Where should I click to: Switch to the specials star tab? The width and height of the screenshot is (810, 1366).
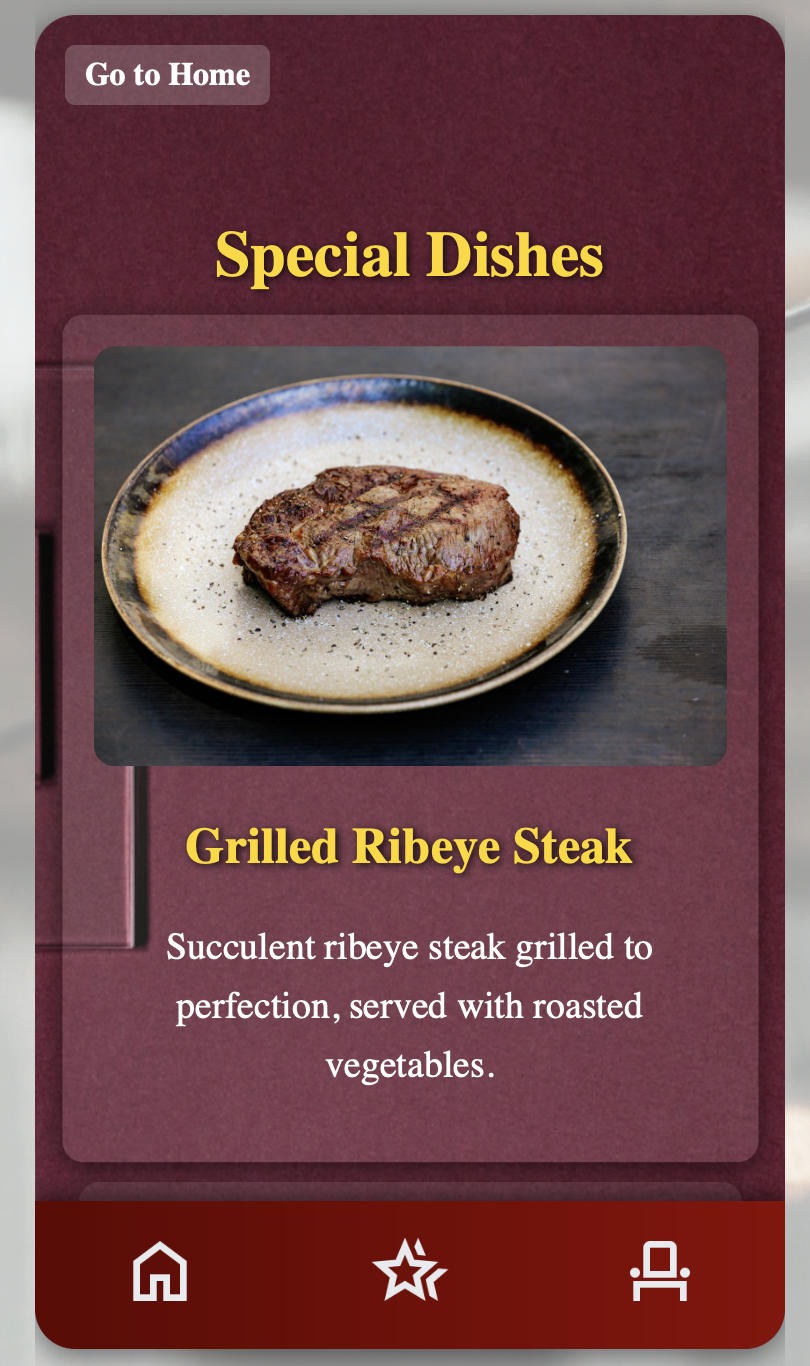(x=409, y=1271)
